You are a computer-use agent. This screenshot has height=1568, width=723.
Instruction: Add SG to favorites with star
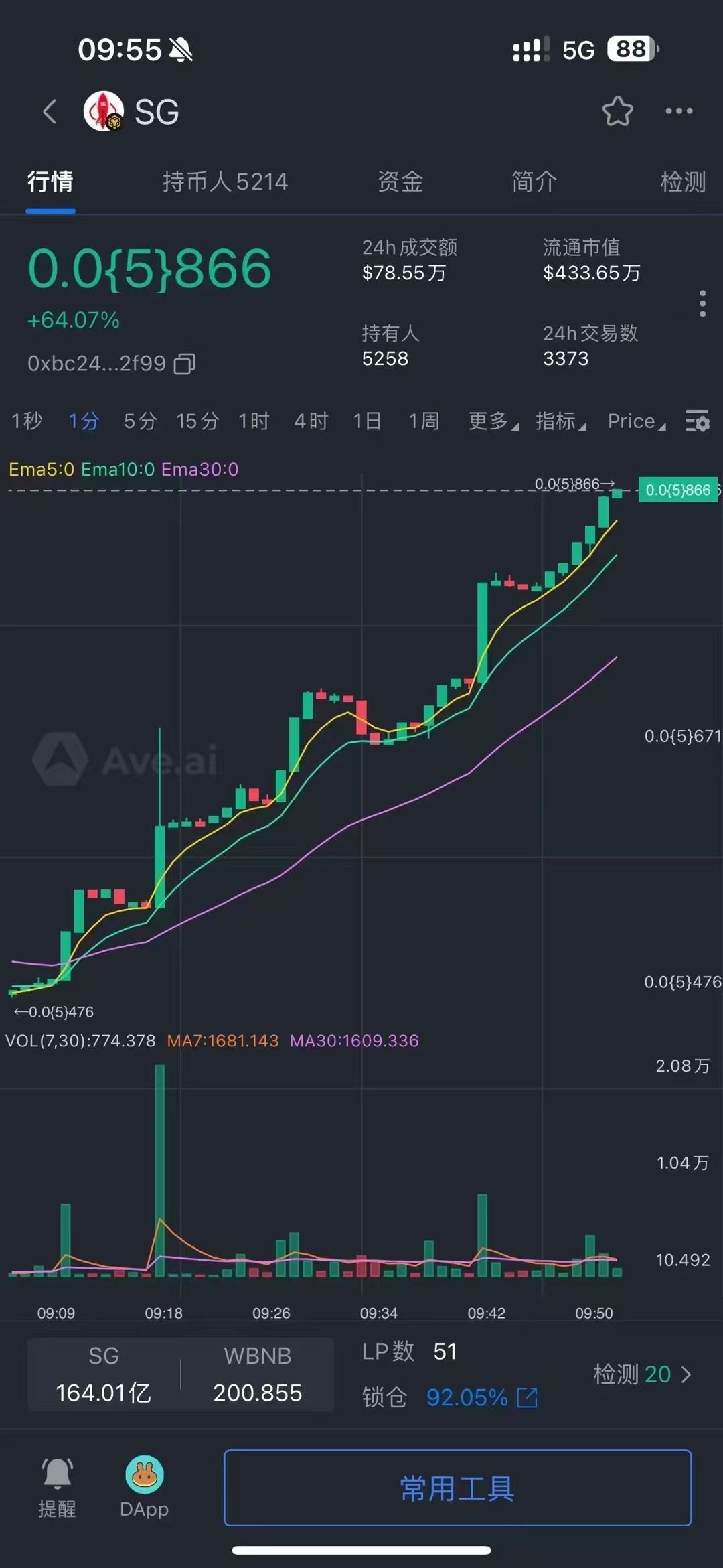point(617,112)
